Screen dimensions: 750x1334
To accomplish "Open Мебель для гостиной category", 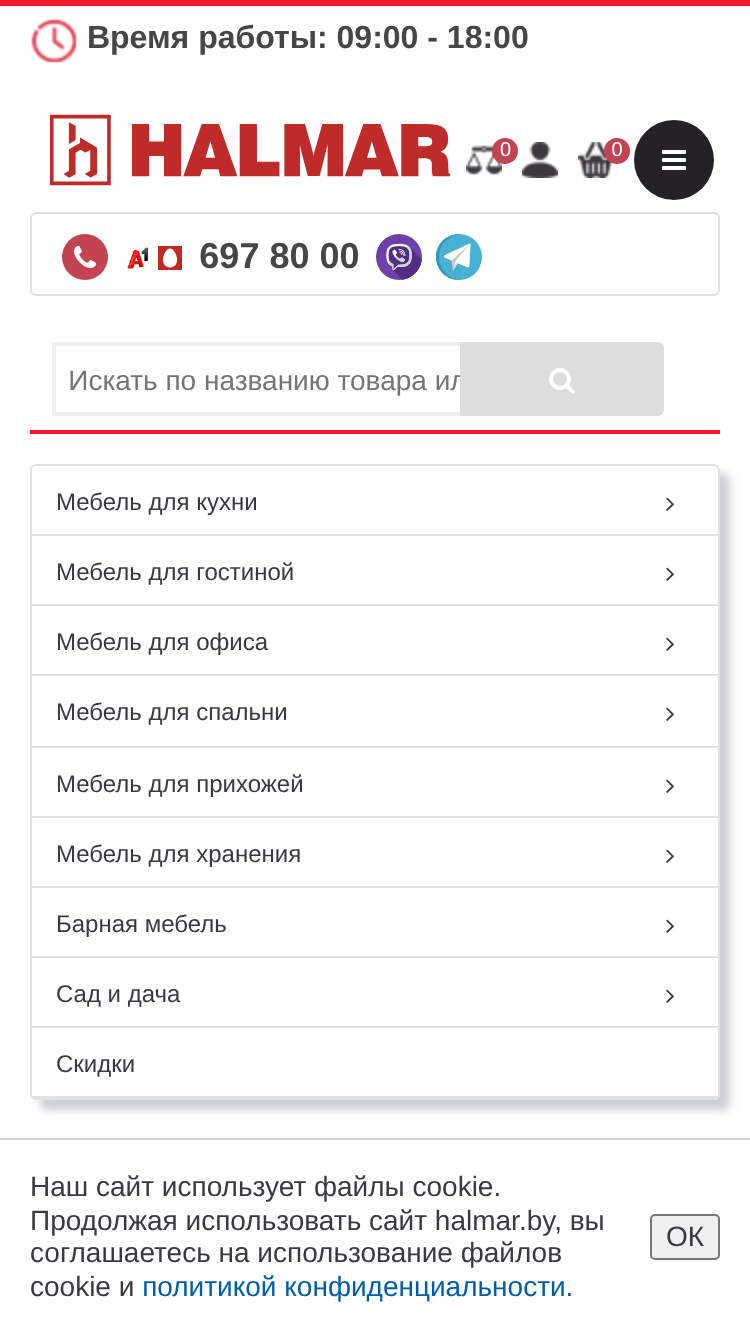I will point(375,571).
